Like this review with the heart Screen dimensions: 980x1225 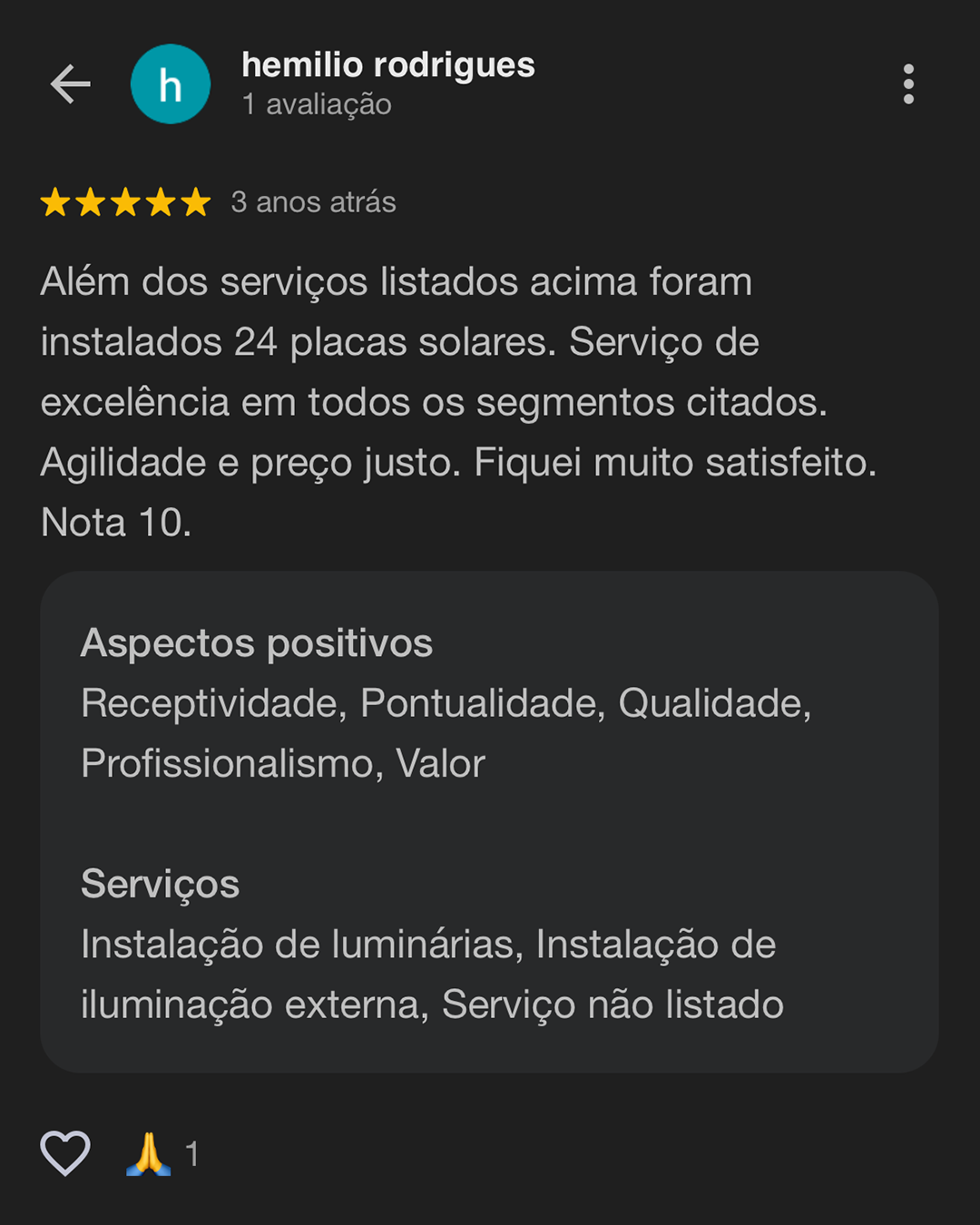point(65,1153)
